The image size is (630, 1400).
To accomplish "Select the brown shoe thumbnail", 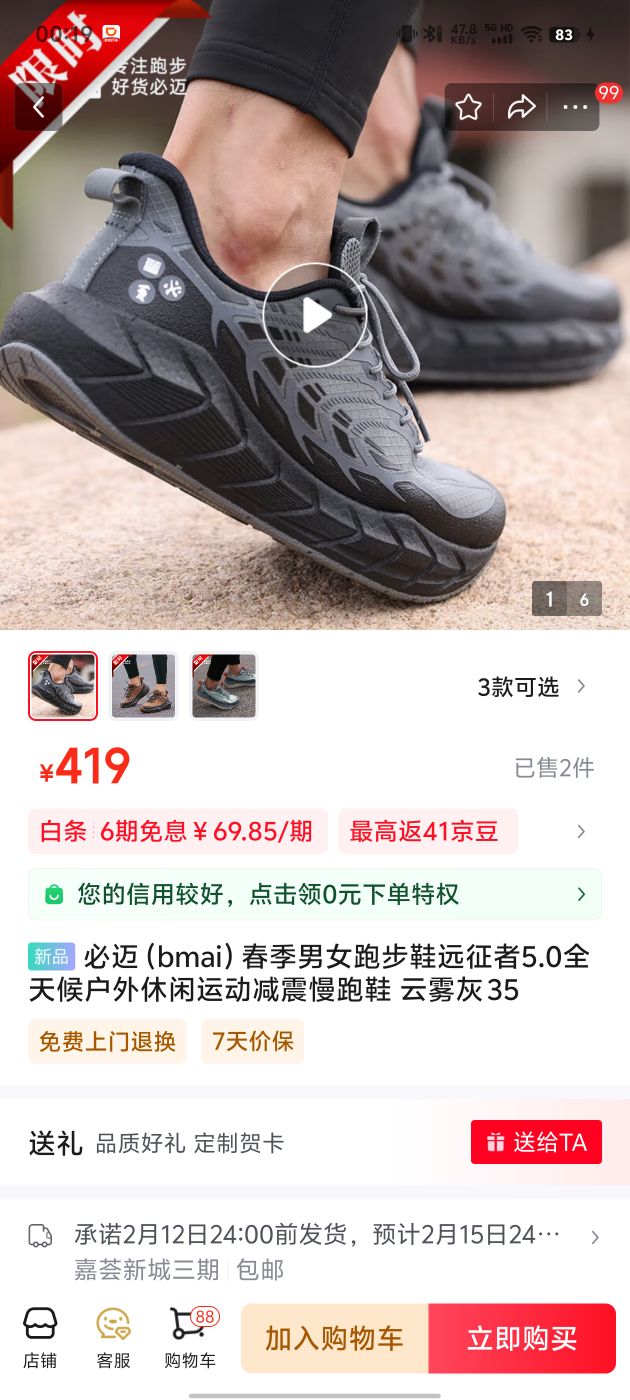I will [x=143, y=686].
